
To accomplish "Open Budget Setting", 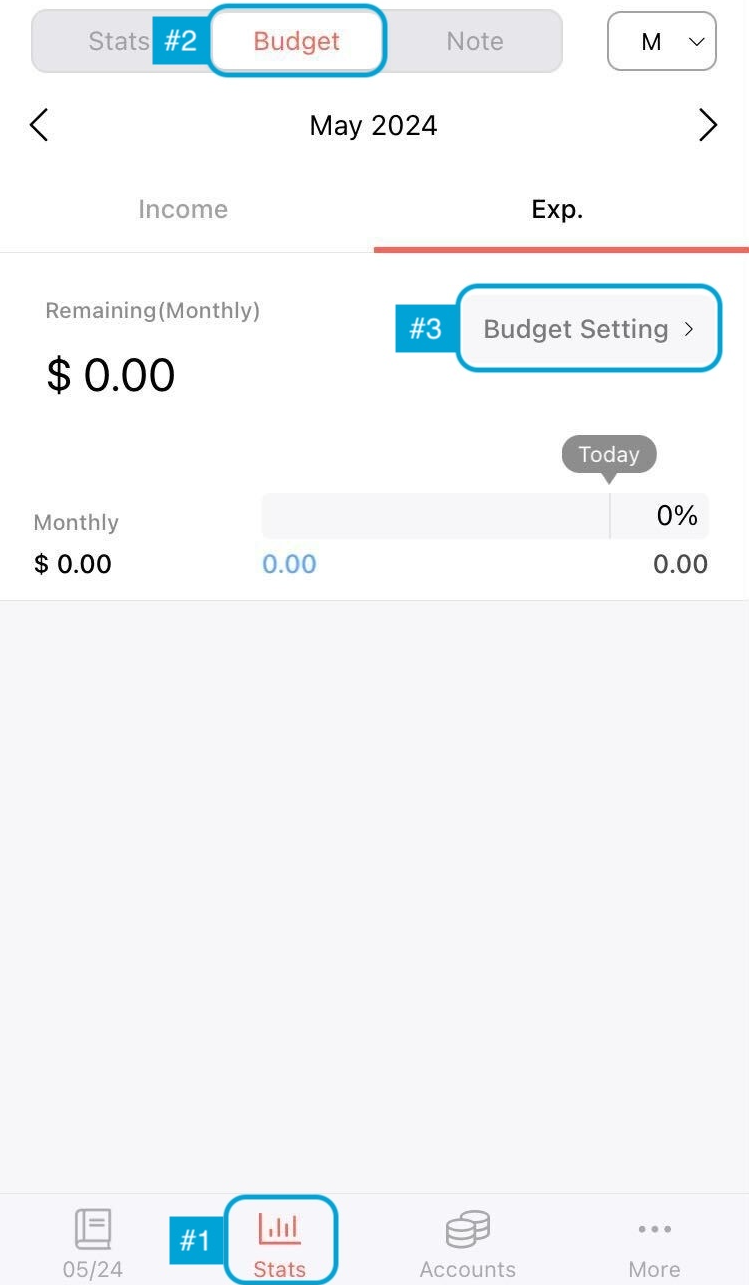I will coord(575,328).
